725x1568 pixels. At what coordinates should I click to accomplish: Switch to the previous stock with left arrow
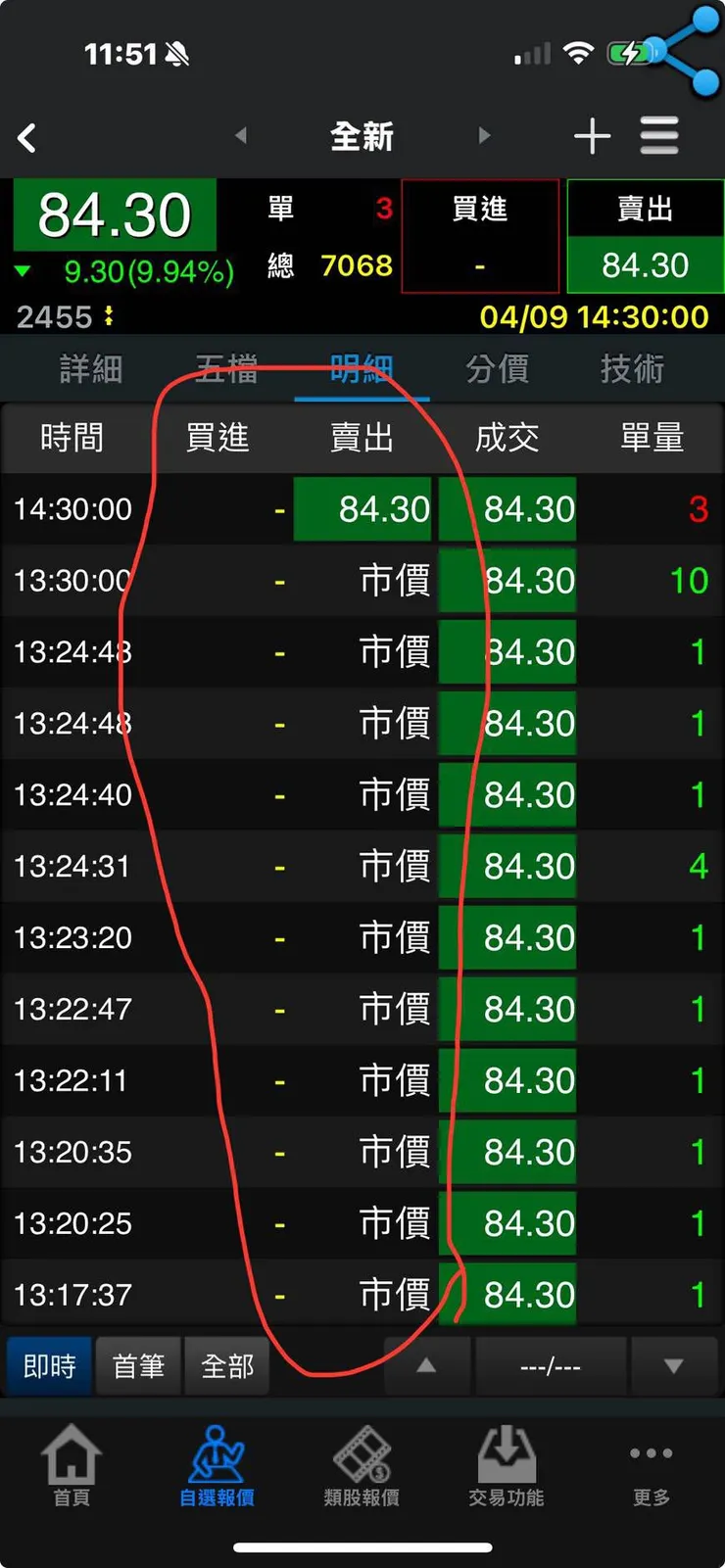[x=241, y=136]
